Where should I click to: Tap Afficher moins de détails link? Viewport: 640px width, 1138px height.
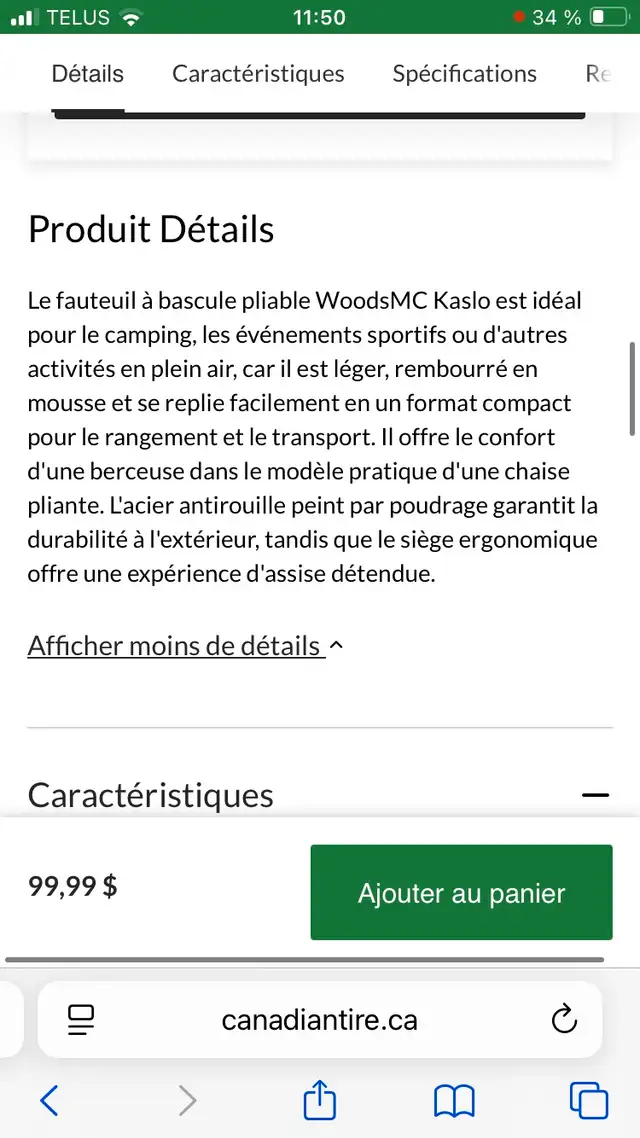185,645
